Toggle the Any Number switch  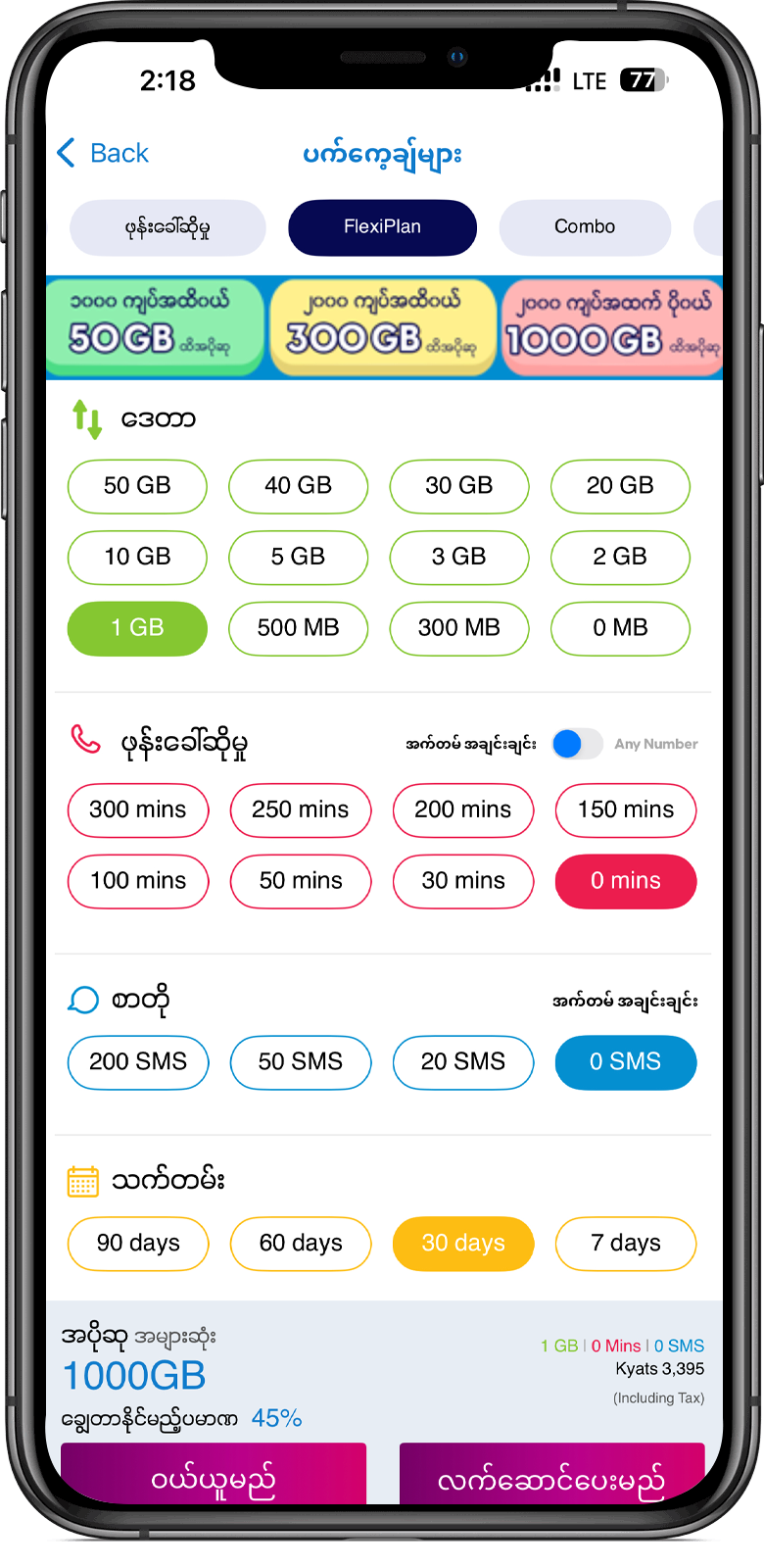(x=577, y=744)
